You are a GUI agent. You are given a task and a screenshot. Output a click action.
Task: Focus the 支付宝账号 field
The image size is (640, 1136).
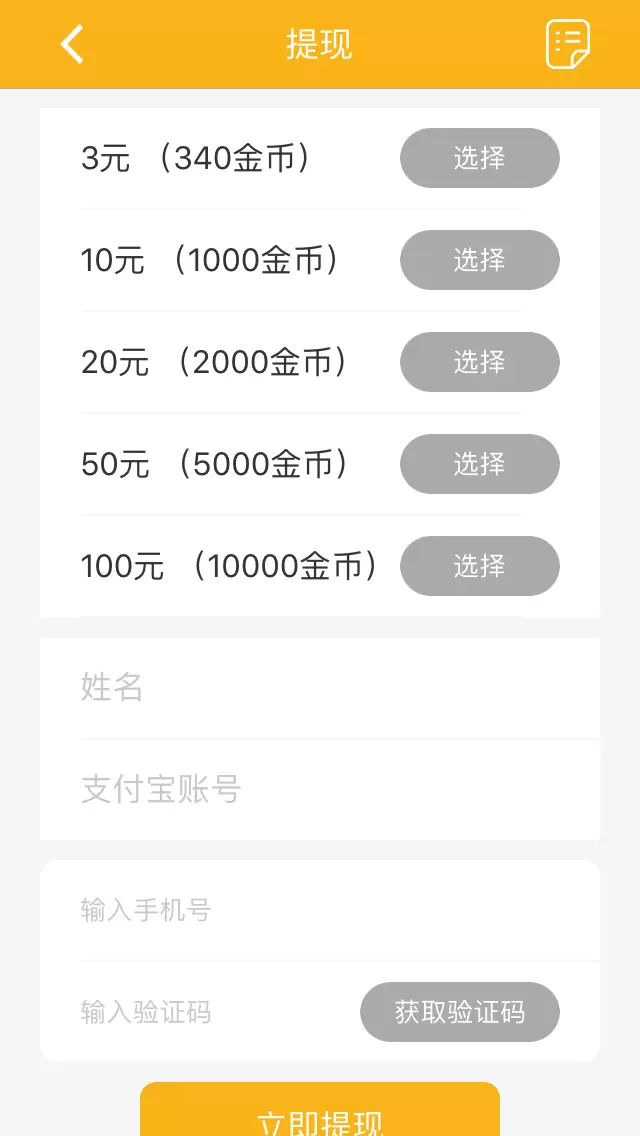tap(320, 790)
